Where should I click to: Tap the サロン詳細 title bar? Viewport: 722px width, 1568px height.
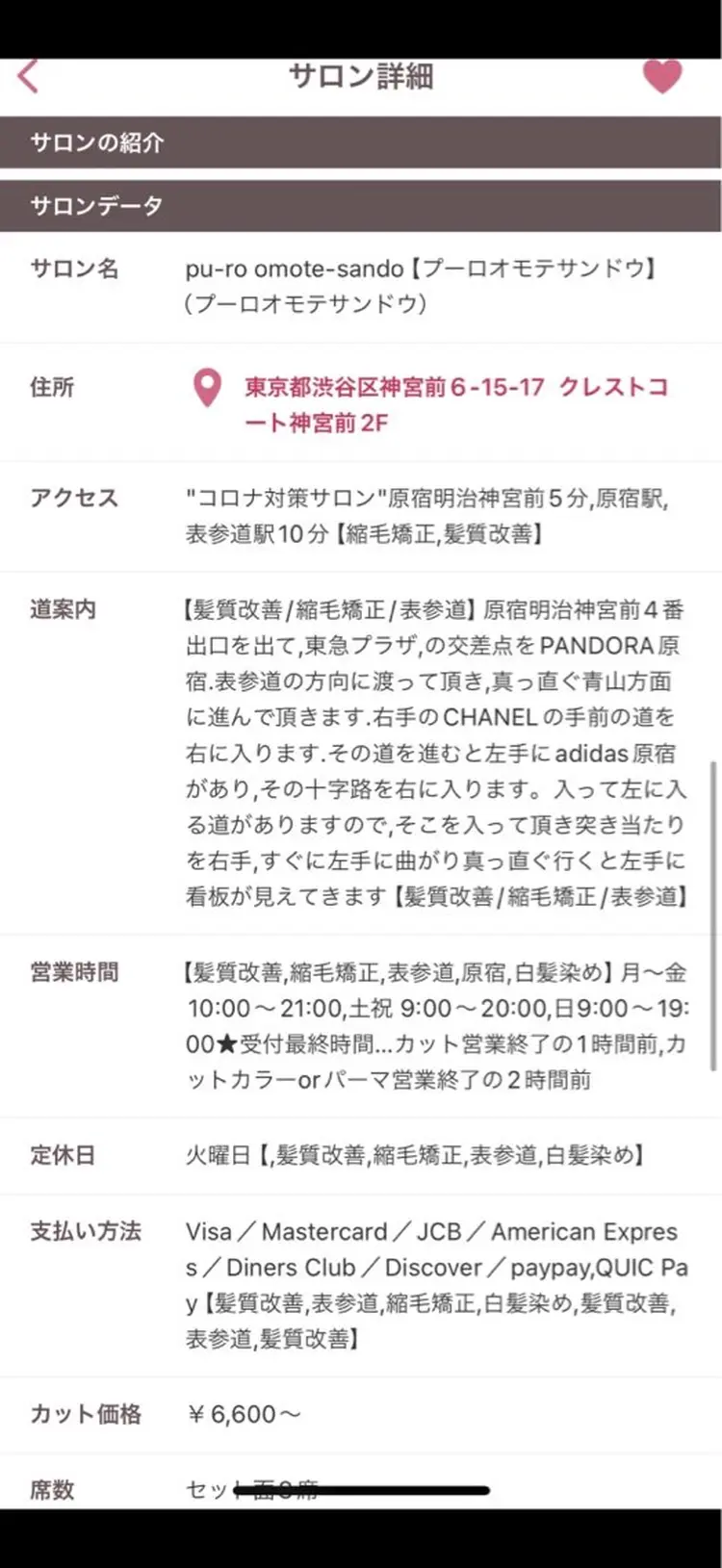point(361,75)
